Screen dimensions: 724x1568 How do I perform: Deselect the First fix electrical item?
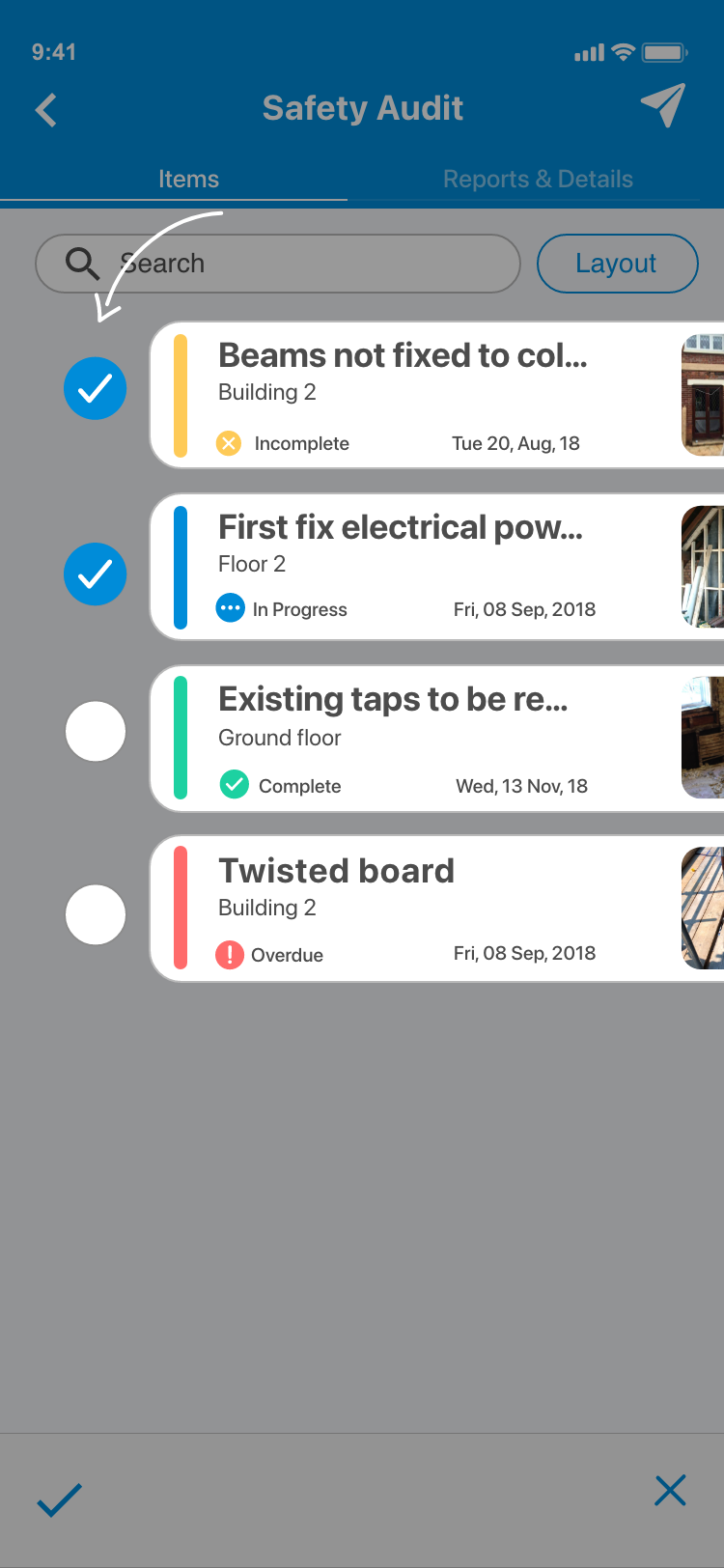point(95,574)
